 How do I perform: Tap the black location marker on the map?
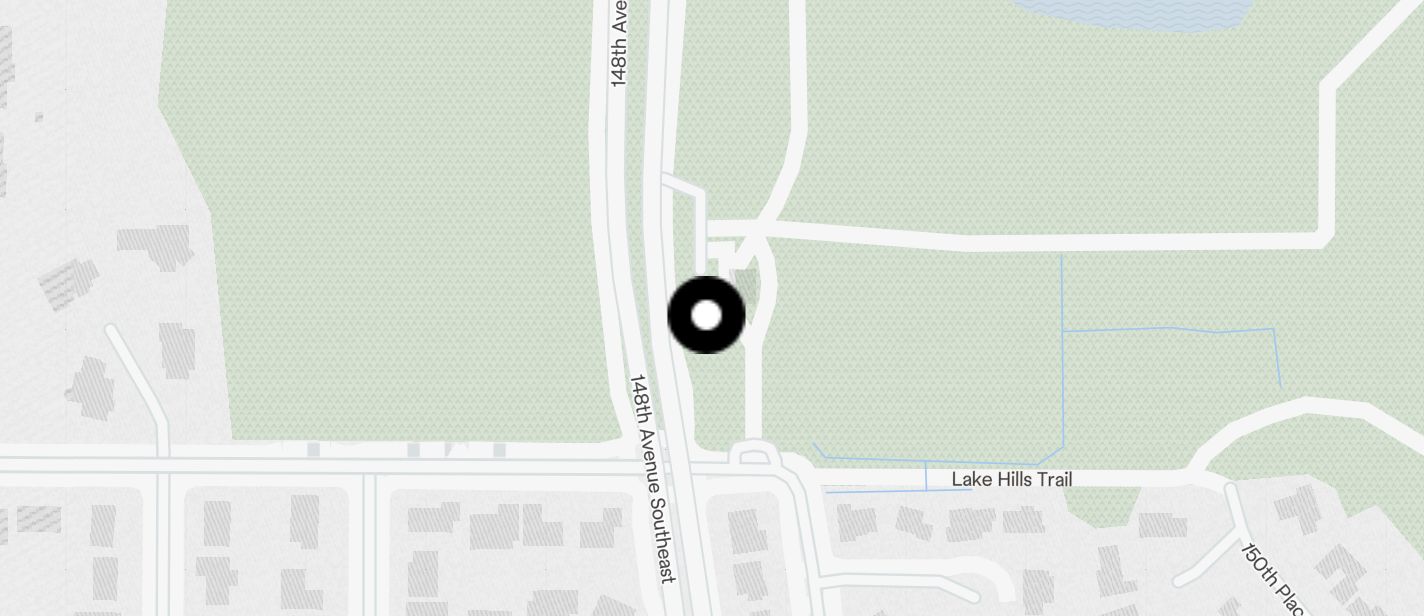(706, 315)
